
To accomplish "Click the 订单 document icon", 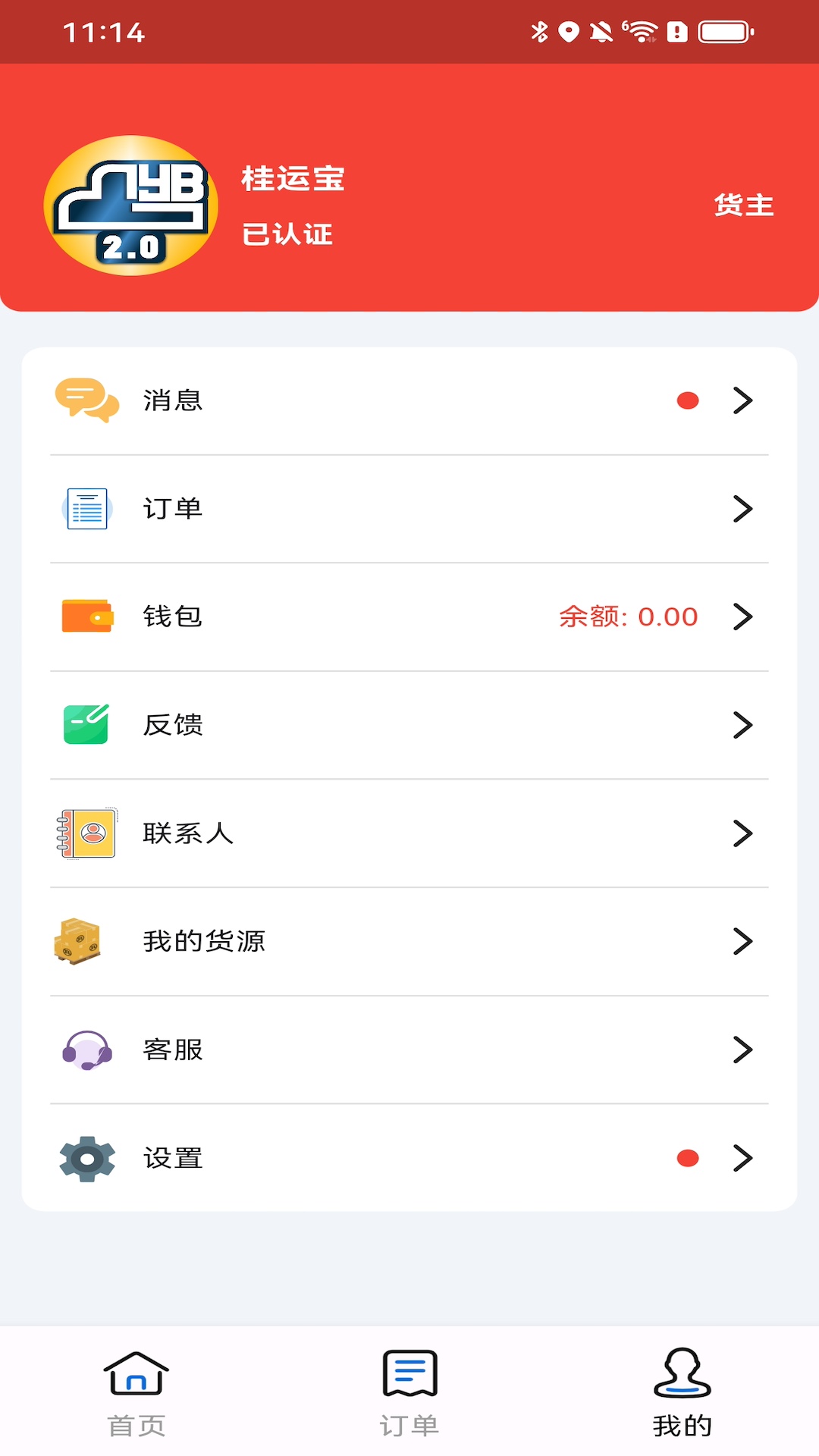I will click(x=86, y=509).
